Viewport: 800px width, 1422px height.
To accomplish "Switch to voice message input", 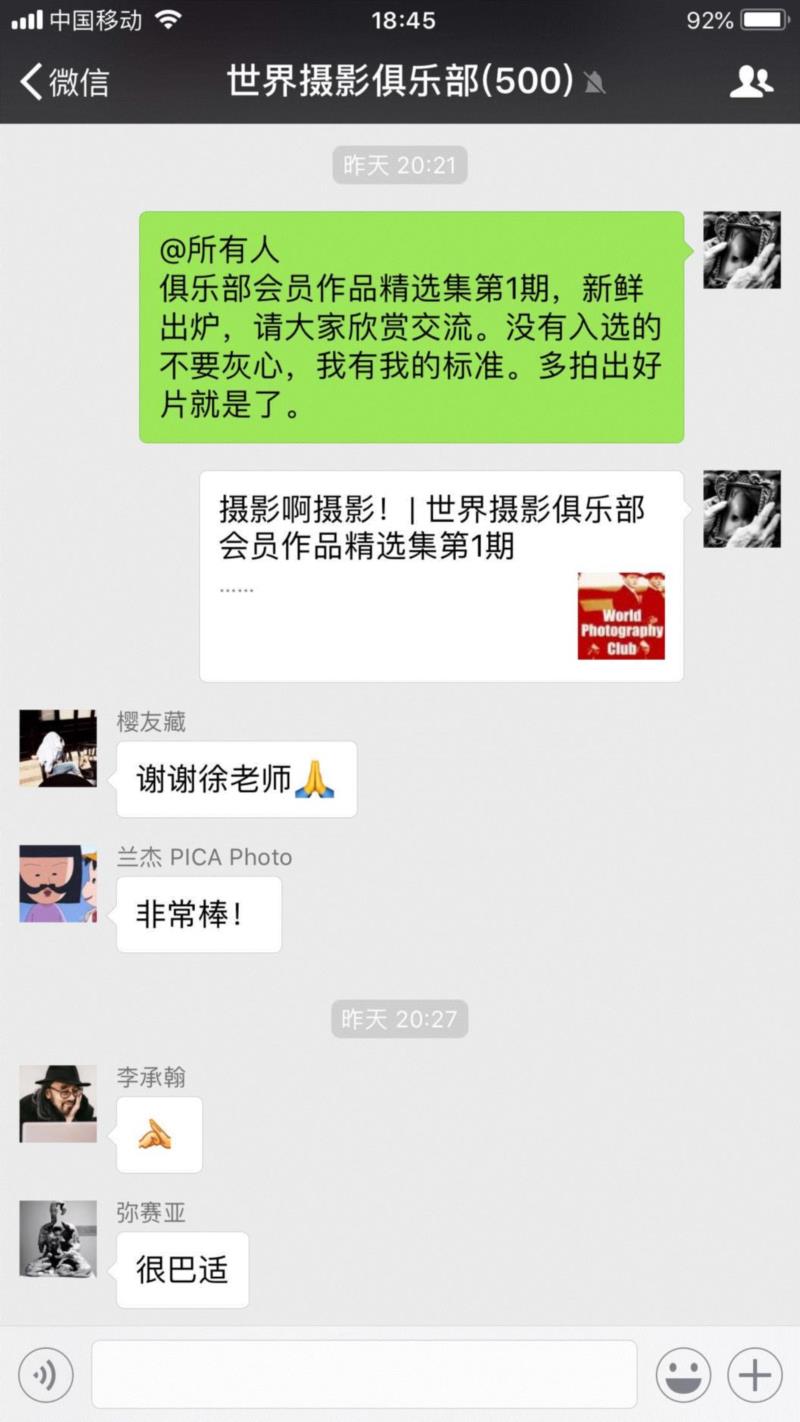I will (46, 1375).
